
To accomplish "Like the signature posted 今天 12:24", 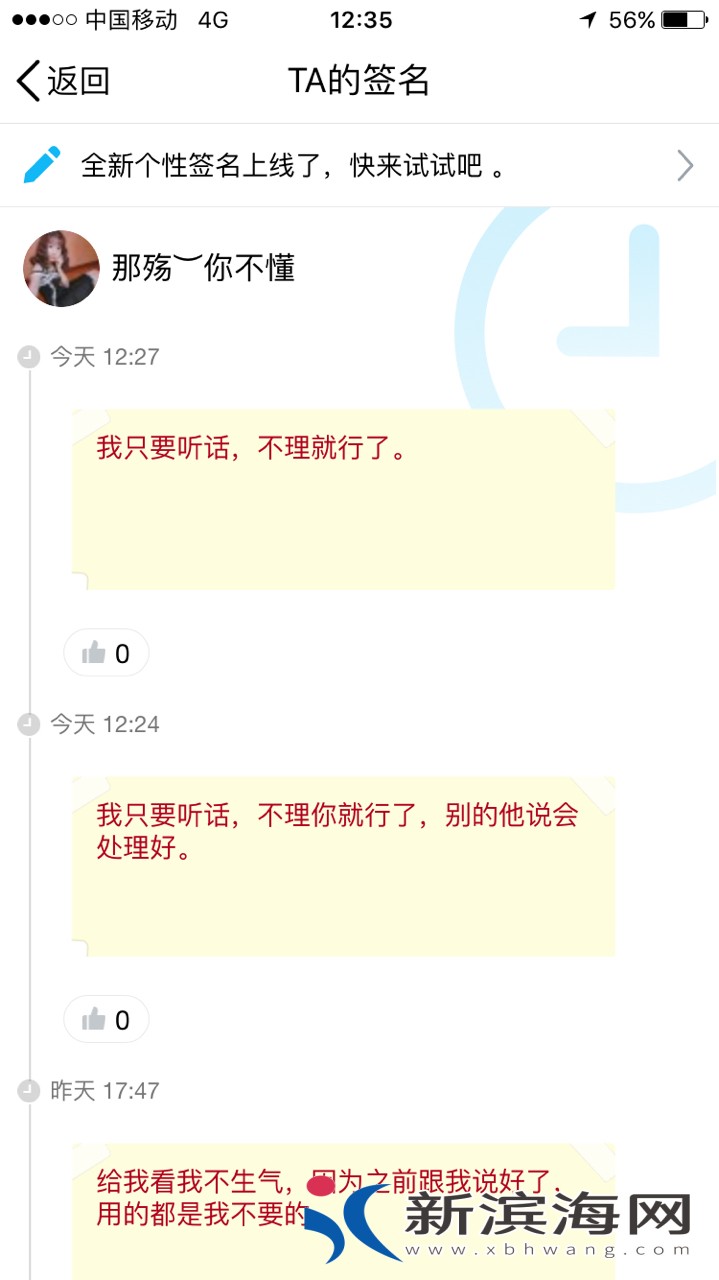I will pyautogui.click(x=106, y=1019).
